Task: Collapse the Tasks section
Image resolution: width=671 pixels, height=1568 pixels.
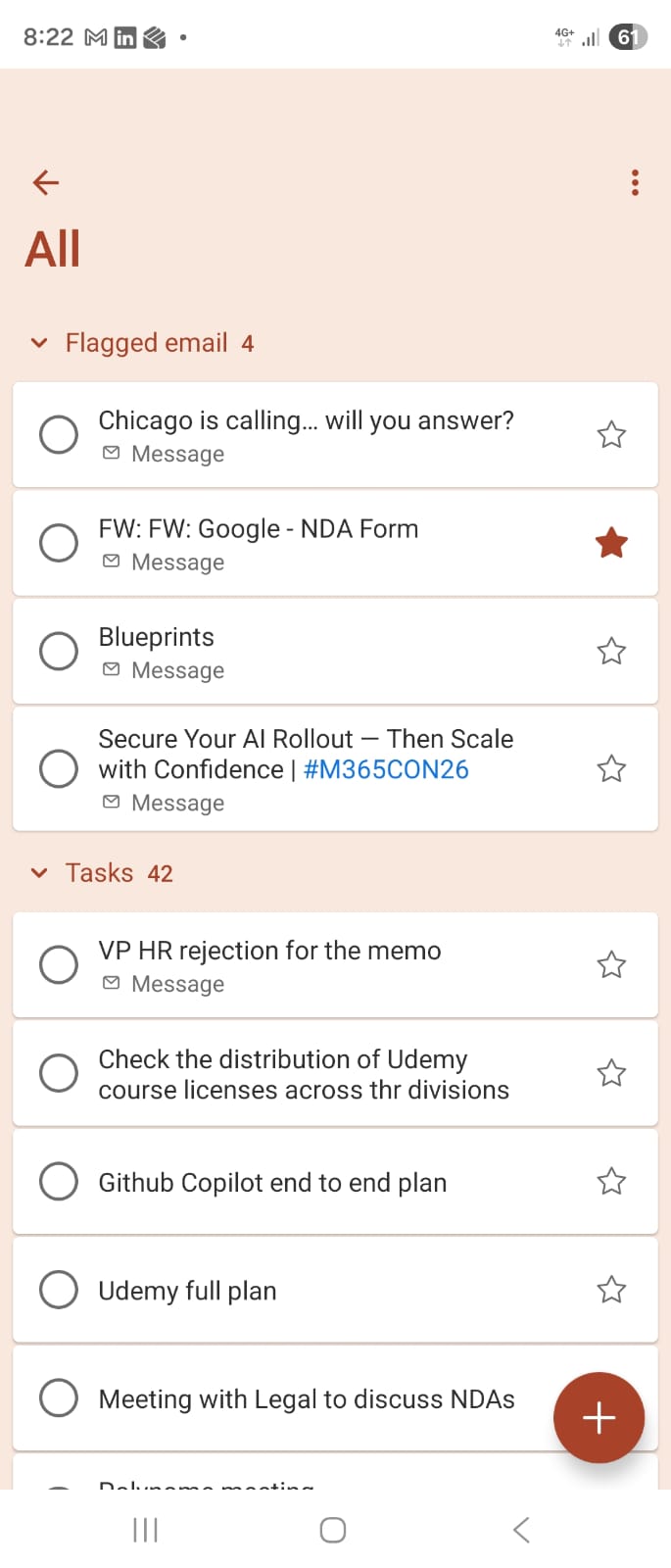Action: point(39,873)
